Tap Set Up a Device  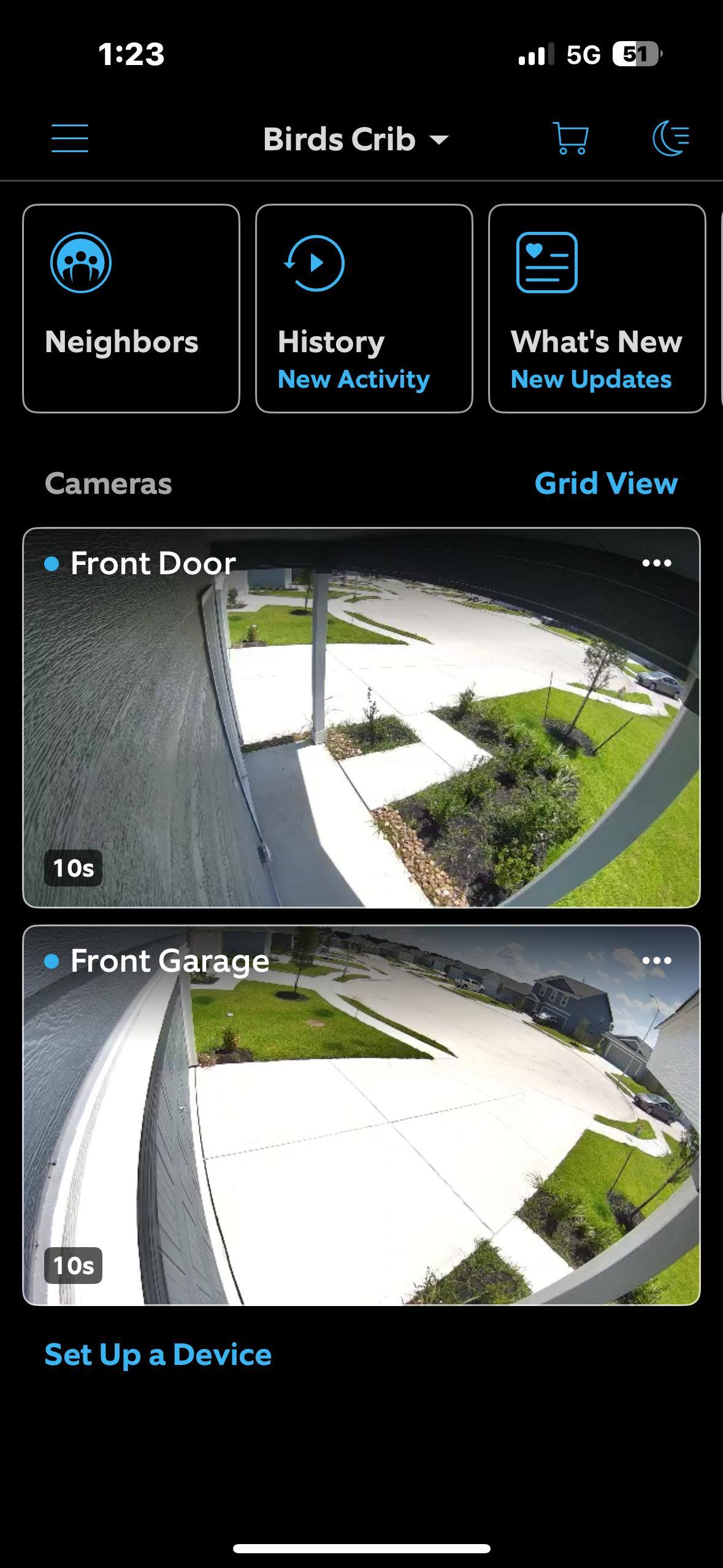(158, 1355)
